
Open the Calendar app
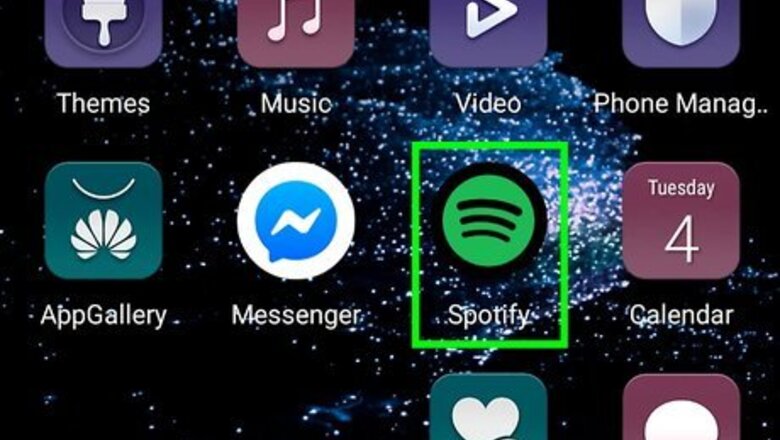[x=681, y=221]
